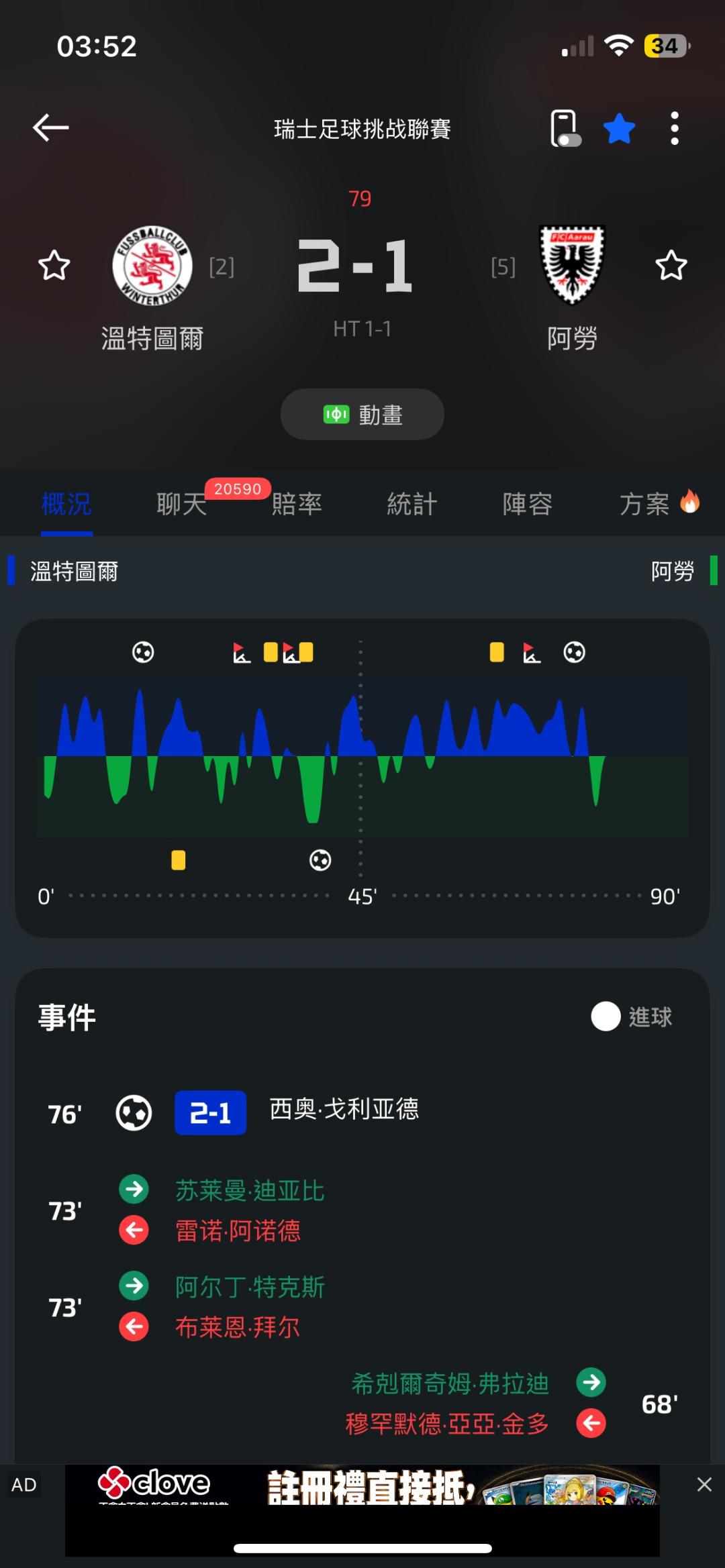Image resolution: width=725 pixels, height=1568 pixels.
Task: Tap the clove ad banner
Action: click(362, 1510)
